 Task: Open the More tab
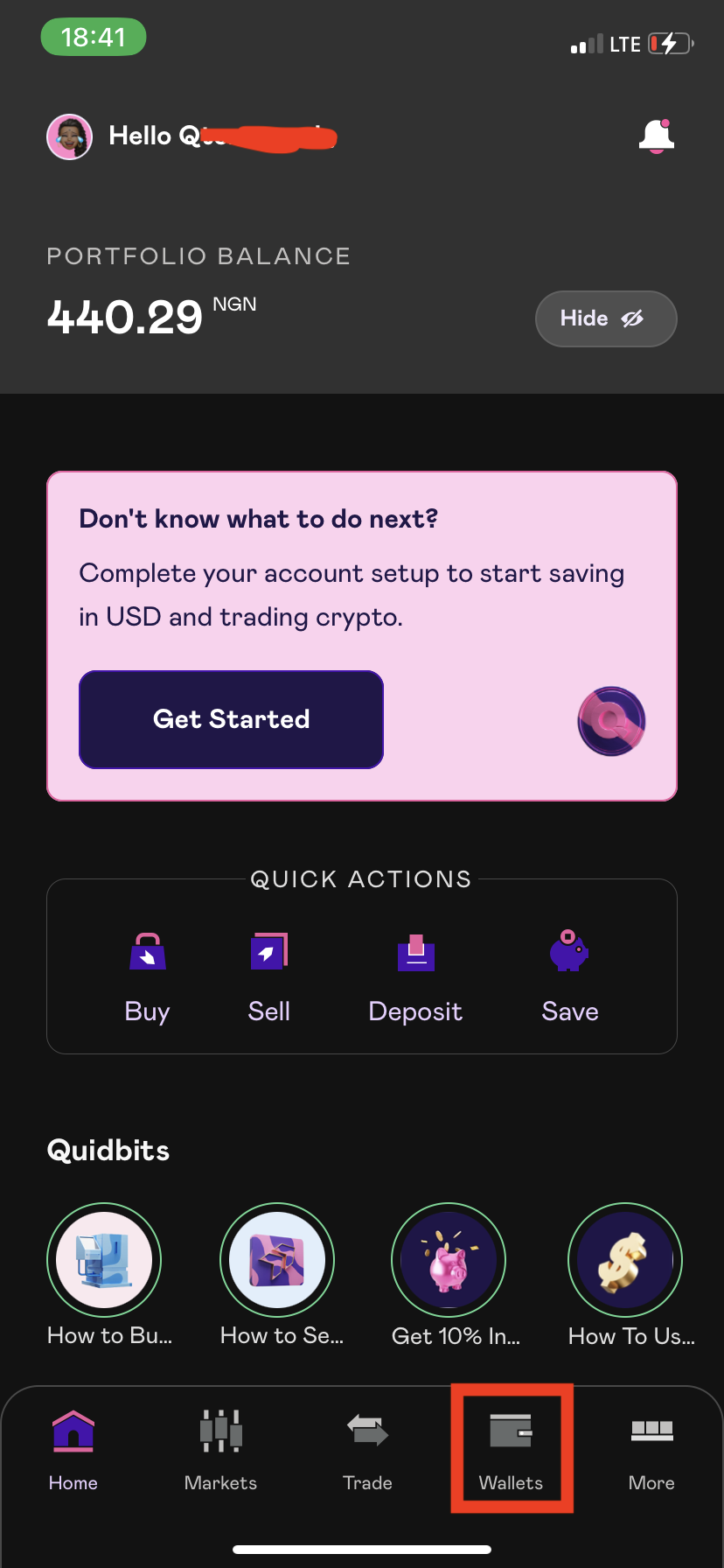click(651, 1448)
